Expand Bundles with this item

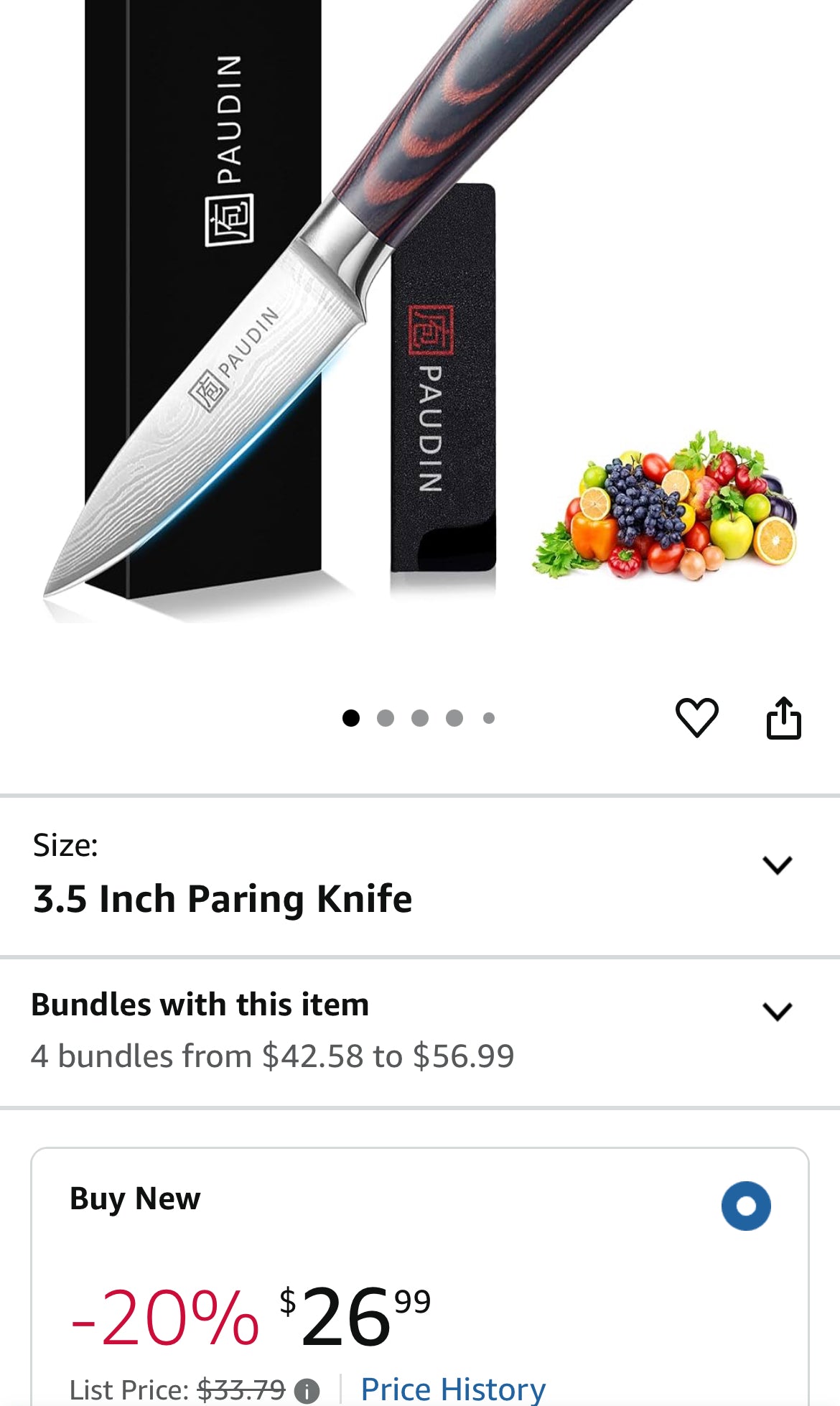point(777,1012)
